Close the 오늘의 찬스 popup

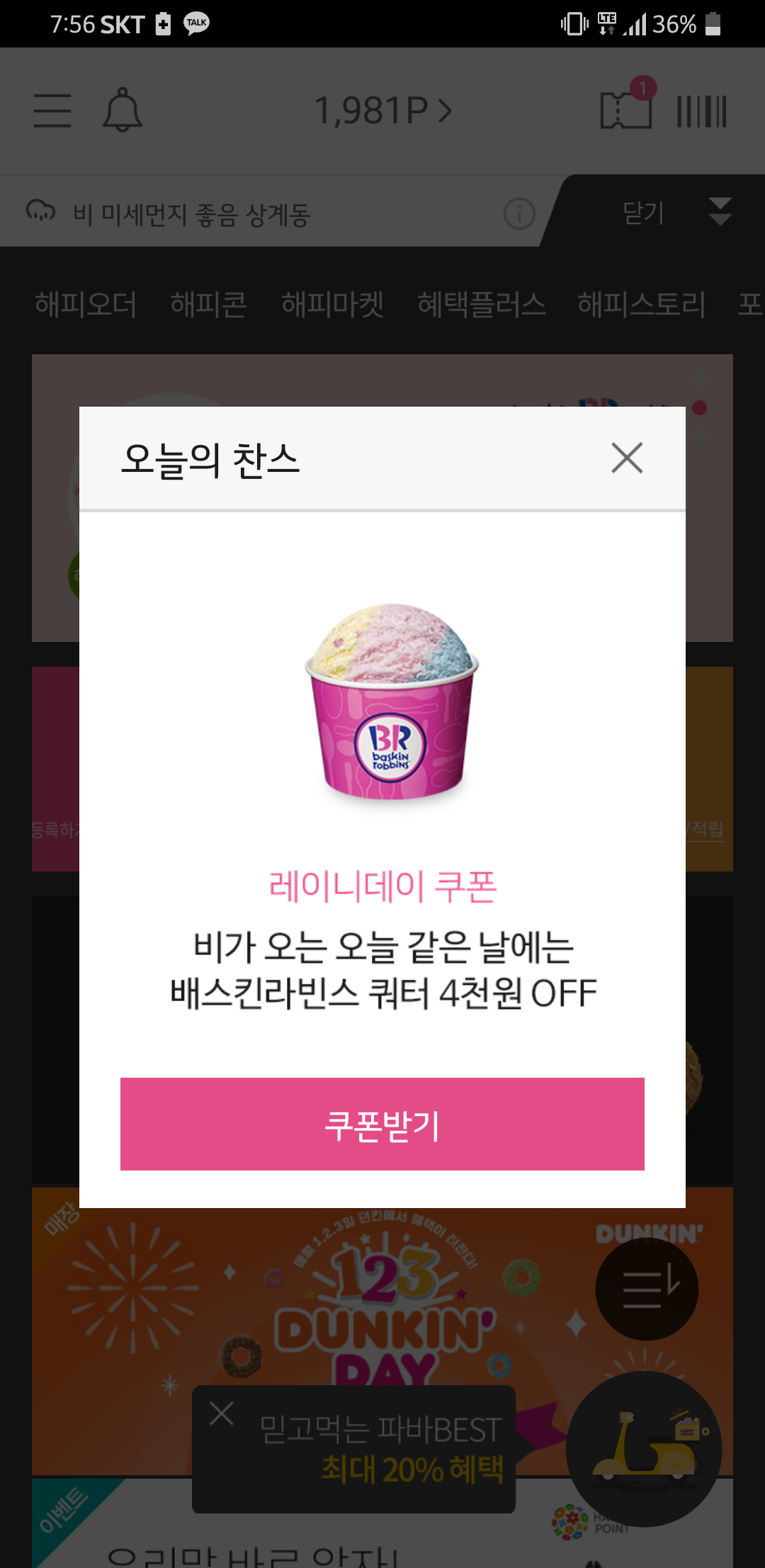tap(627, 458)
